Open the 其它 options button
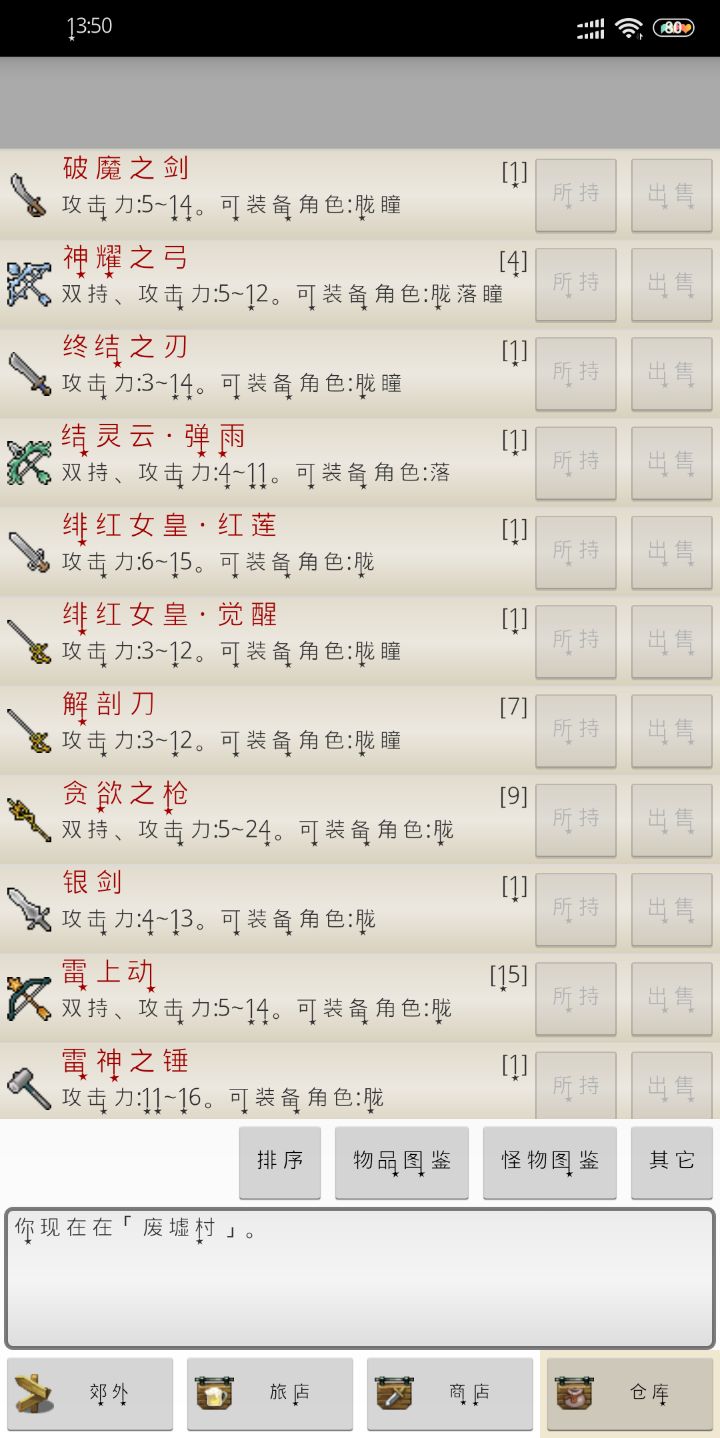This screenshot has height=1438, width=720. point(672,1161)
